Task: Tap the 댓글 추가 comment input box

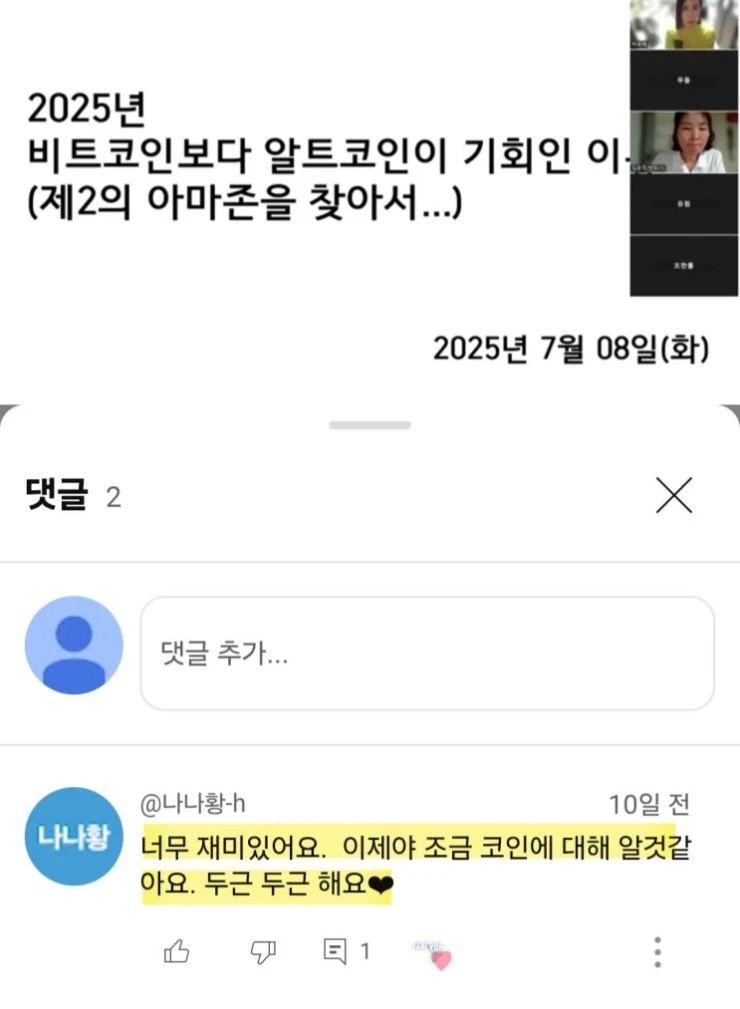Action: pyautogui.click(x=427, y=653)
